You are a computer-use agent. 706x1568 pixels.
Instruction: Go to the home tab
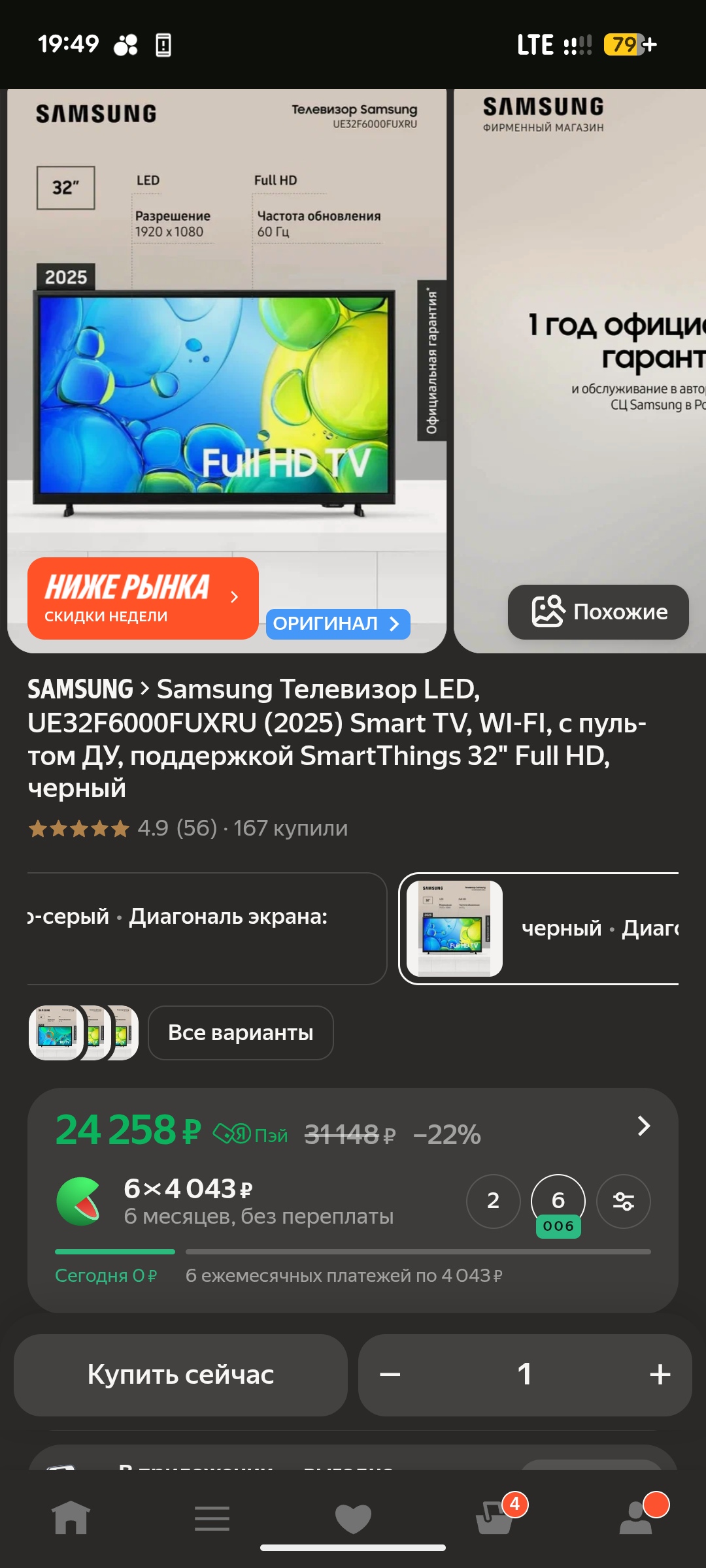click(71, 1517)
